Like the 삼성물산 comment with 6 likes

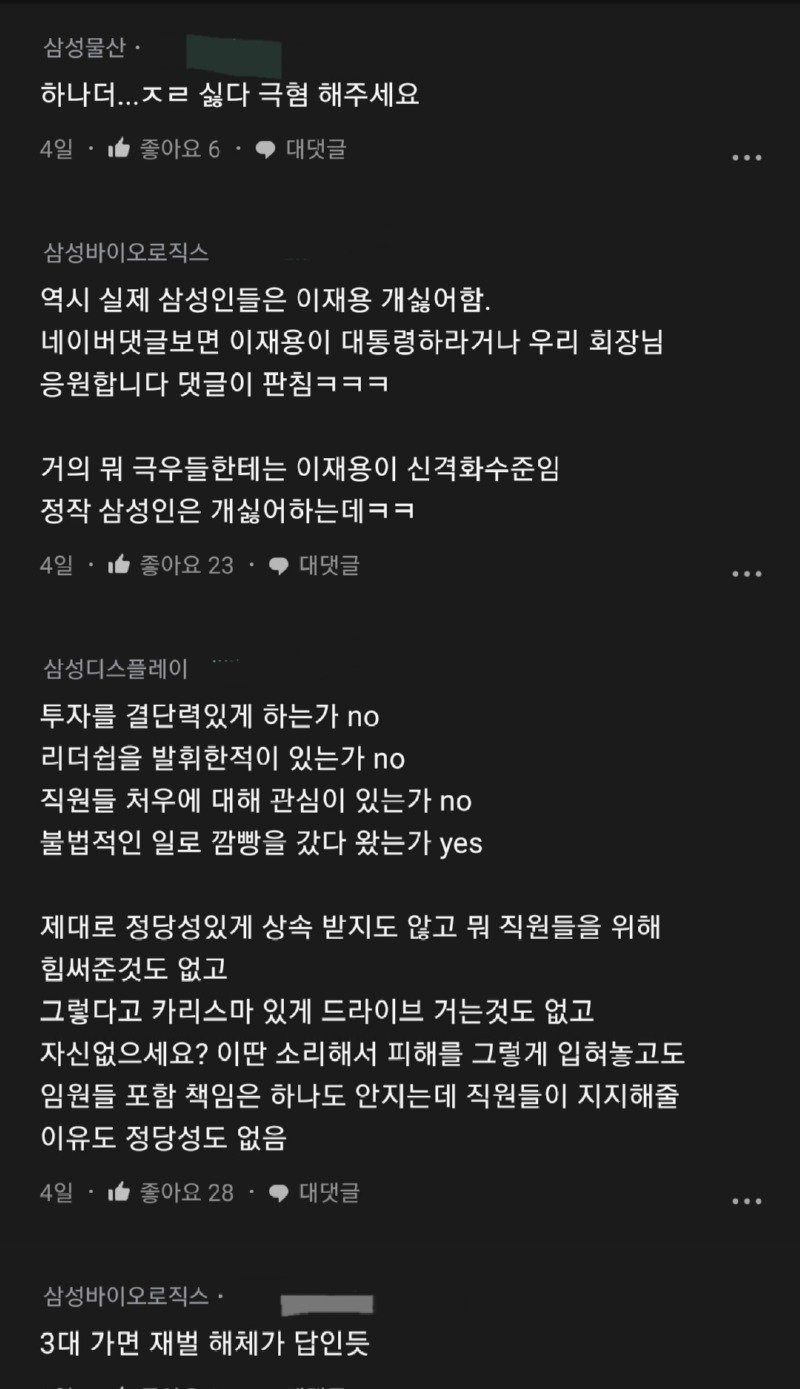coord(163,150)
